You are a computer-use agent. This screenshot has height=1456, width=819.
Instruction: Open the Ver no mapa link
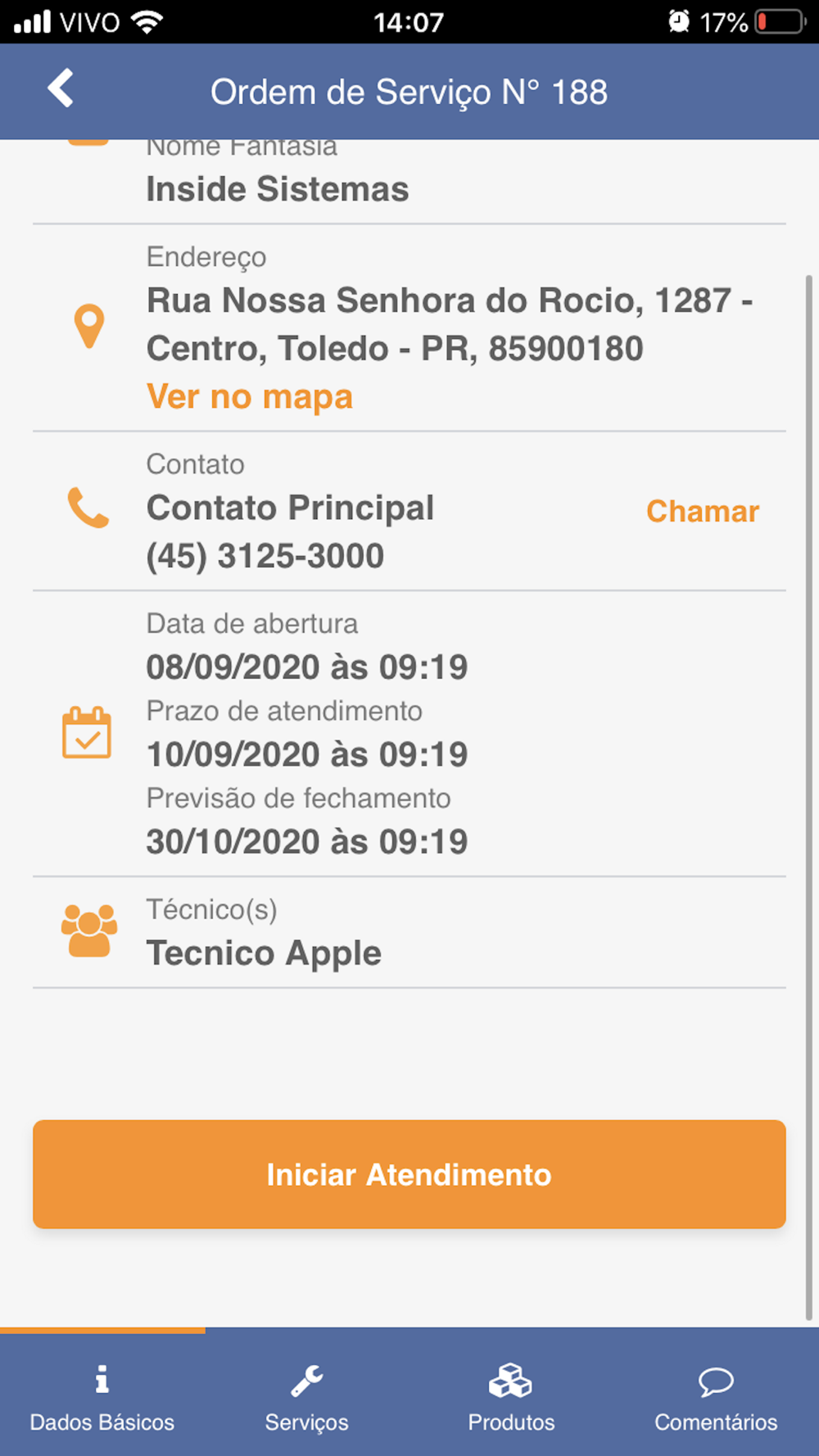(250, 397)
